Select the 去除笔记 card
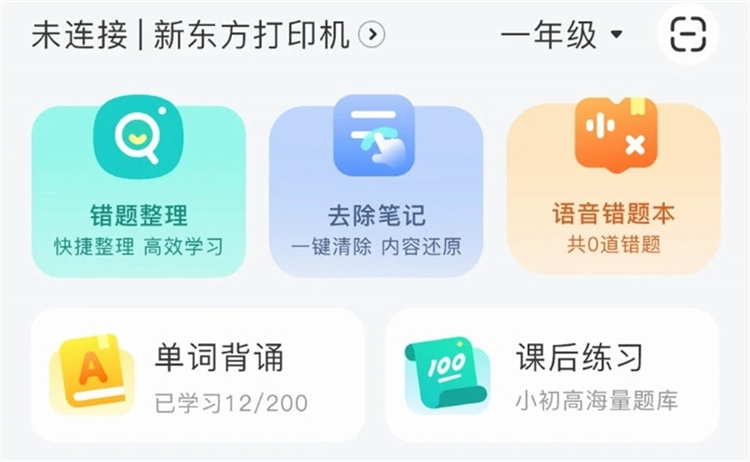 point(375,190)
